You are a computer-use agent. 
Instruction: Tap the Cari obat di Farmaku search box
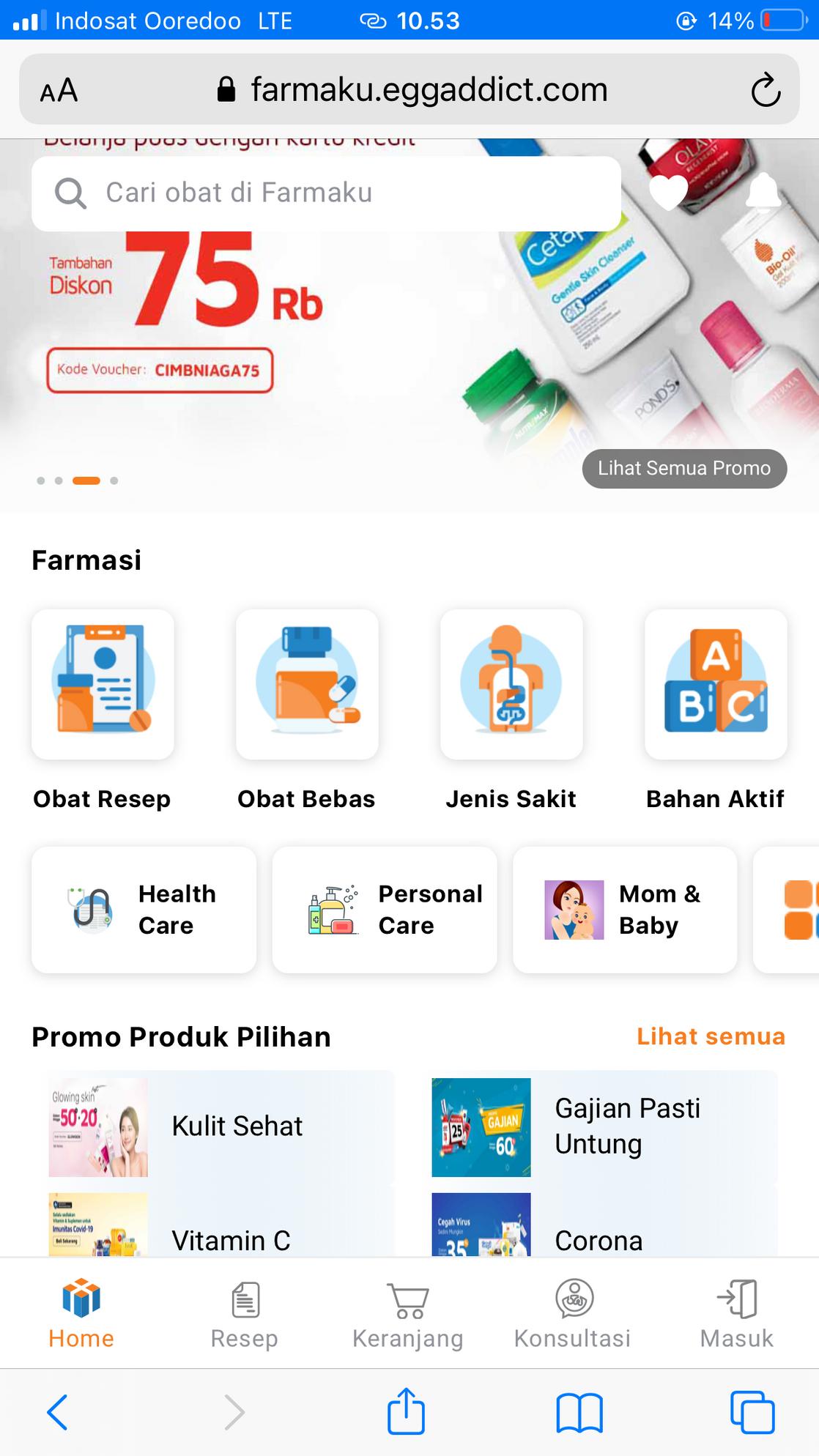tap(326, 193)
